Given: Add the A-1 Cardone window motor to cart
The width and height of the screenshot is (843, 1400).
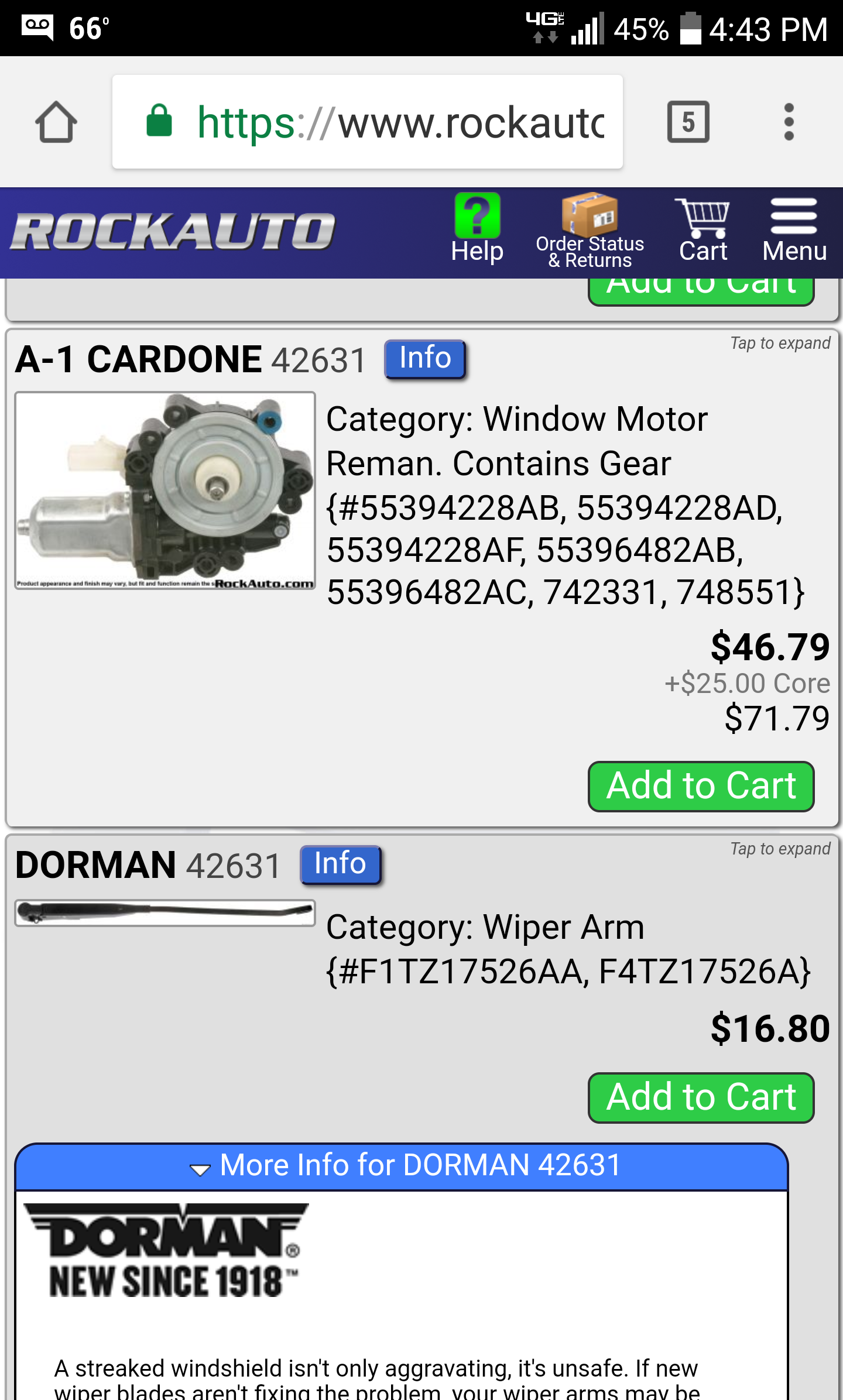Looking at the screenshot, I should [701, 786].
